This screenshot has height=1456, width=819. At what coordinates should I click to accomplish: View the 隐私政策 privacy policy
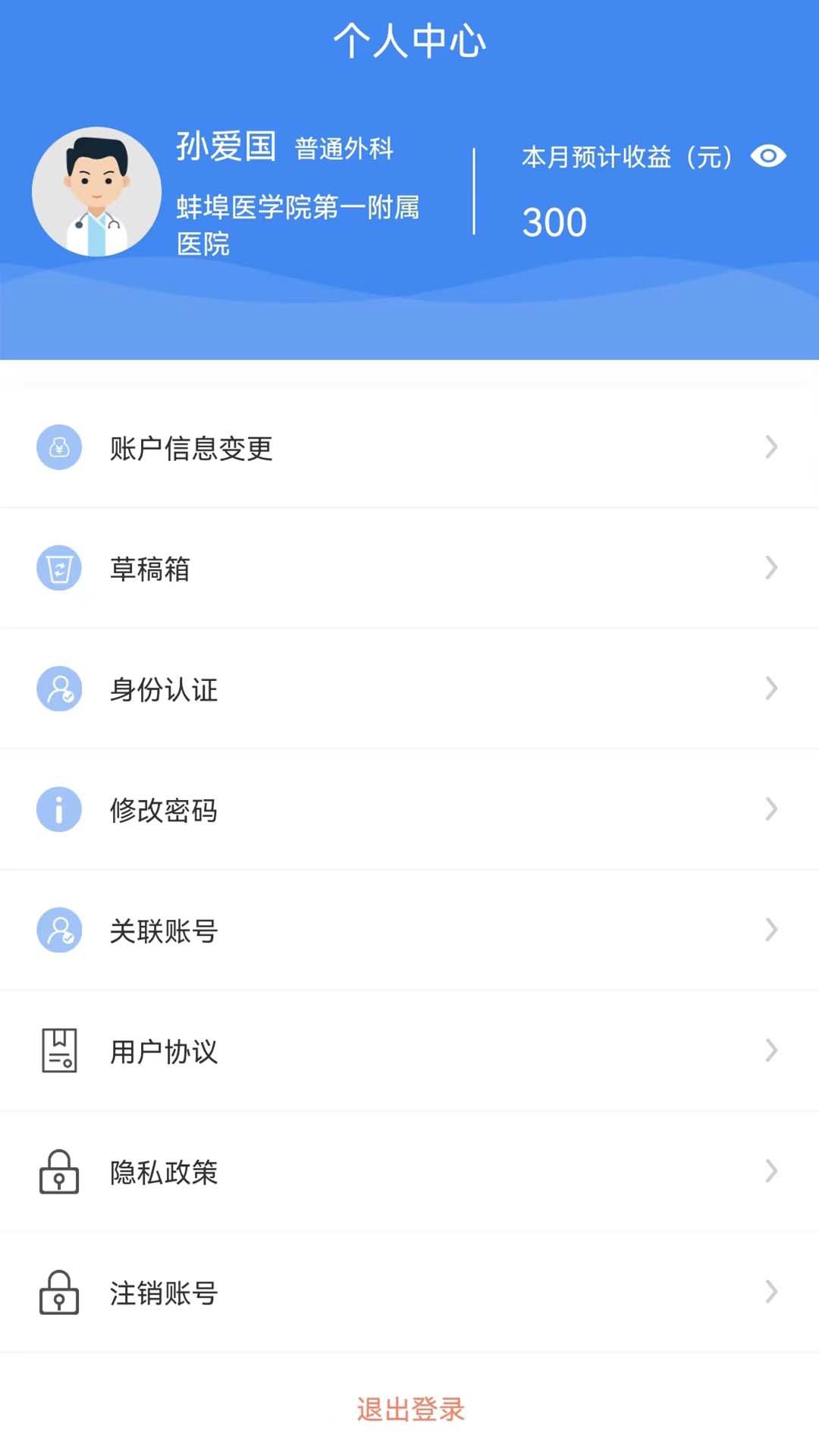[x=409, y=1172]
